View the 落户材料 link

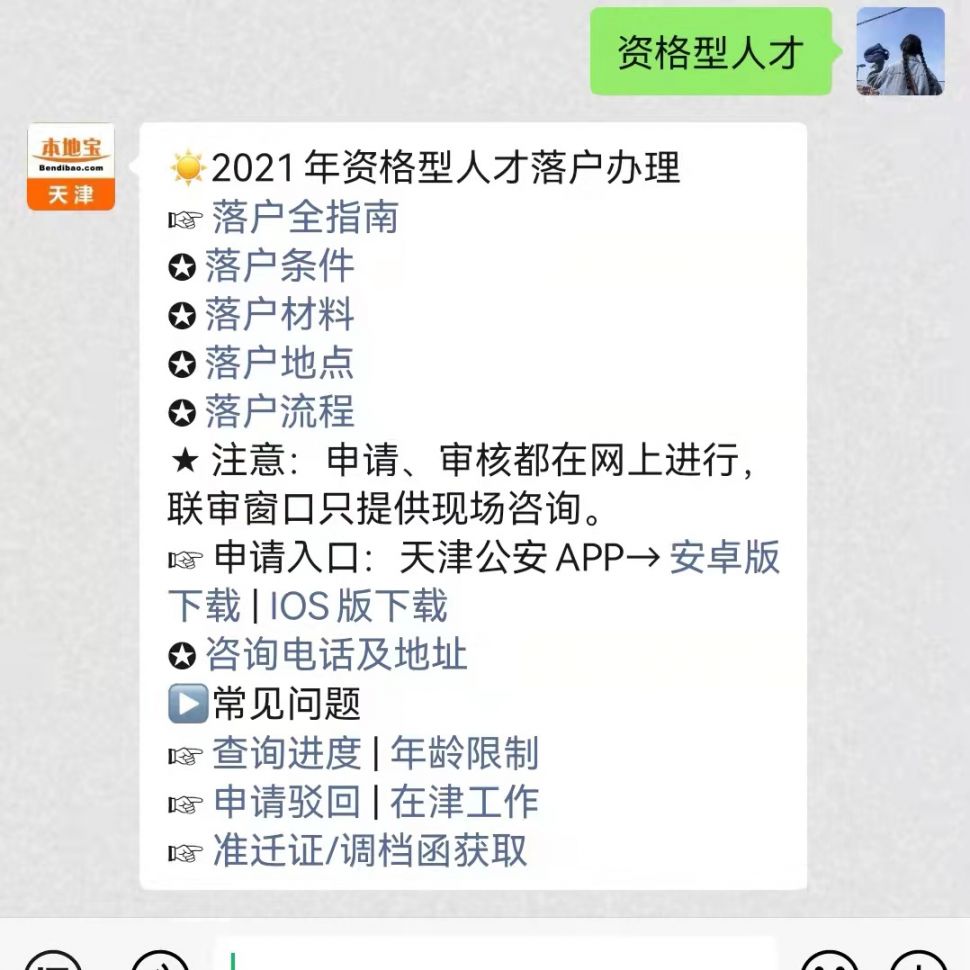click(279, 314)
